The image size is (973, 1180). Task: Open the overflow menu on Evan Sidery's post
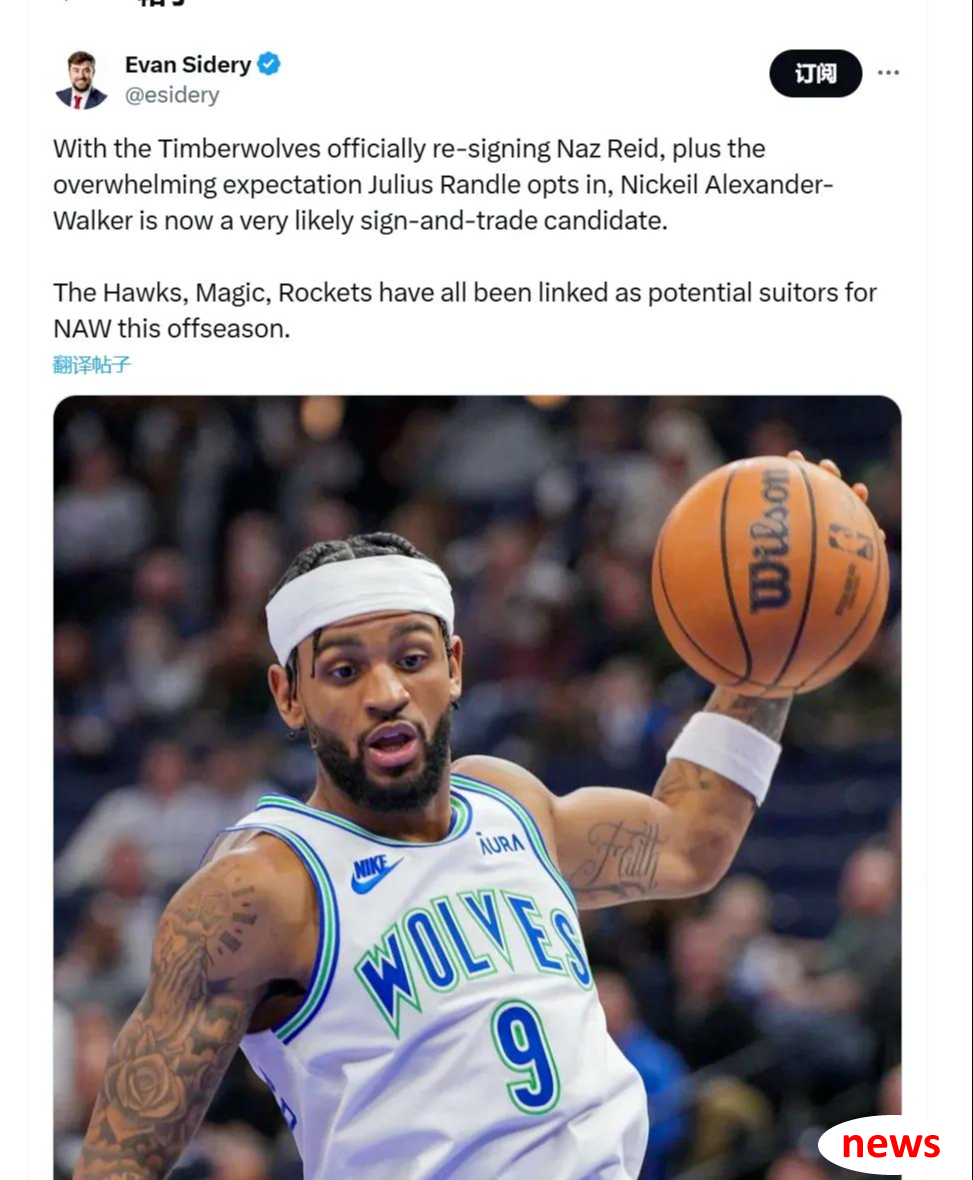point(888,73)
